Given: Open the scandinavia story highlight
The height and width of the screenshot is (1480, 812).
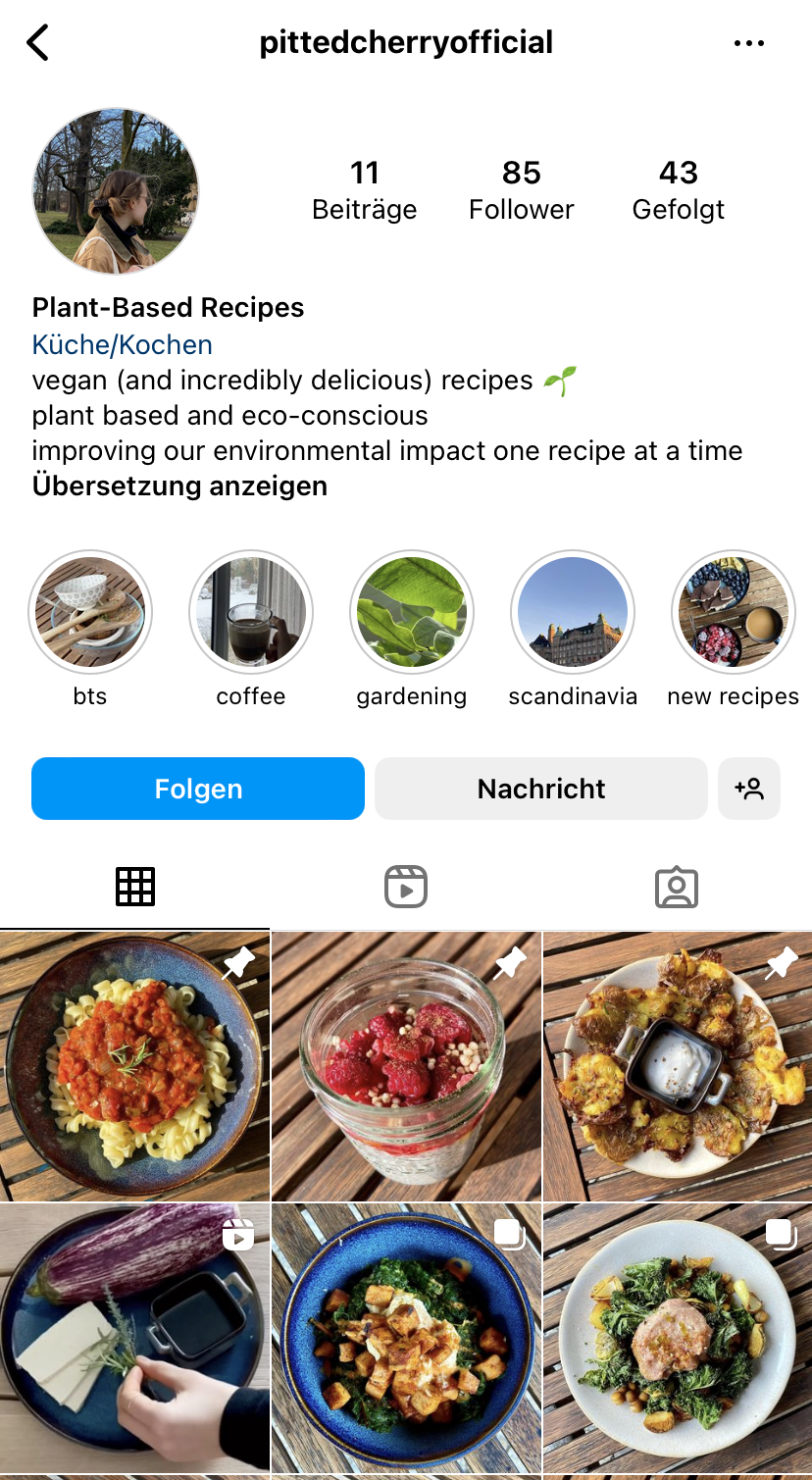Looking at the screenshot, I should [x=573, y=612].
